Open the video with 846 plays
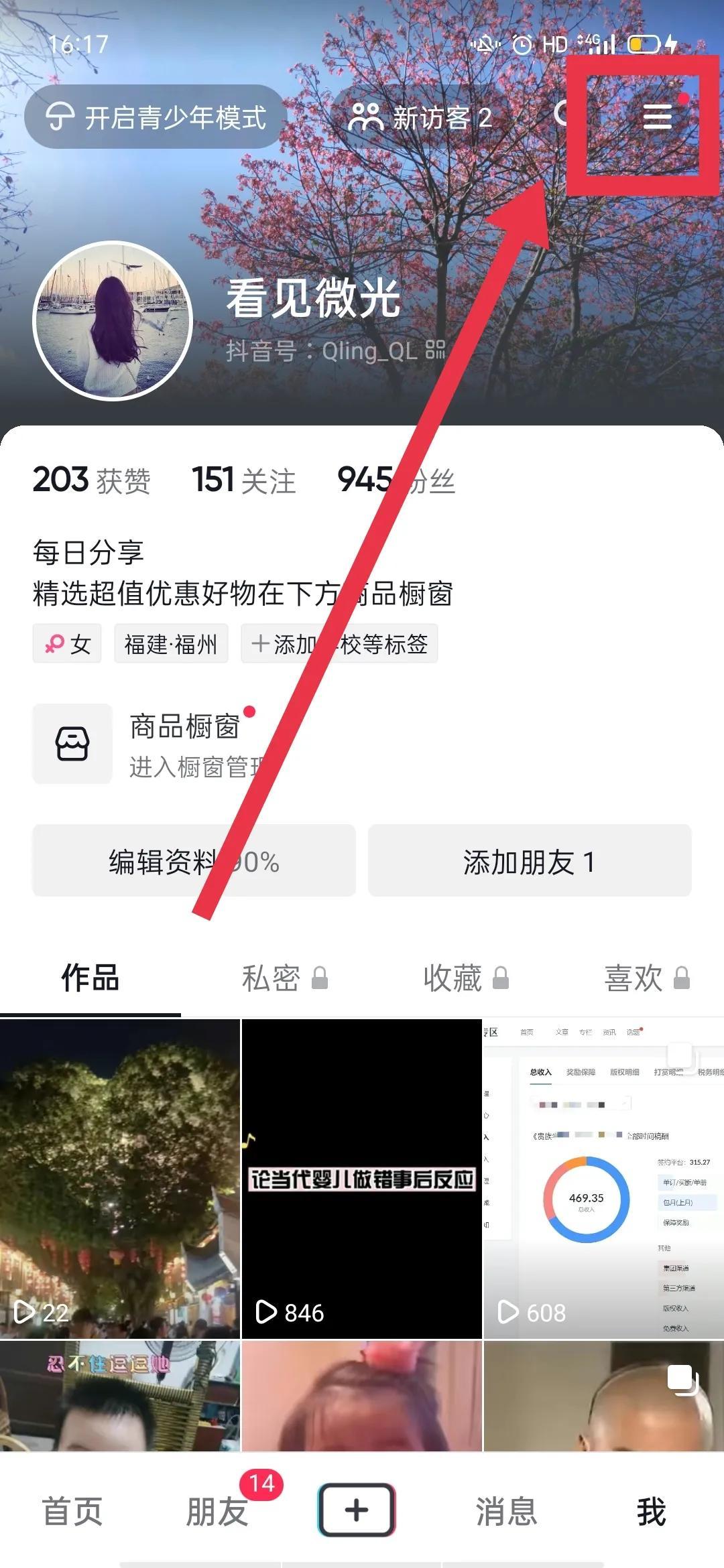The width and height of the screenshot is (724, 1568). pyautogui.click(x=361, y=1179)
